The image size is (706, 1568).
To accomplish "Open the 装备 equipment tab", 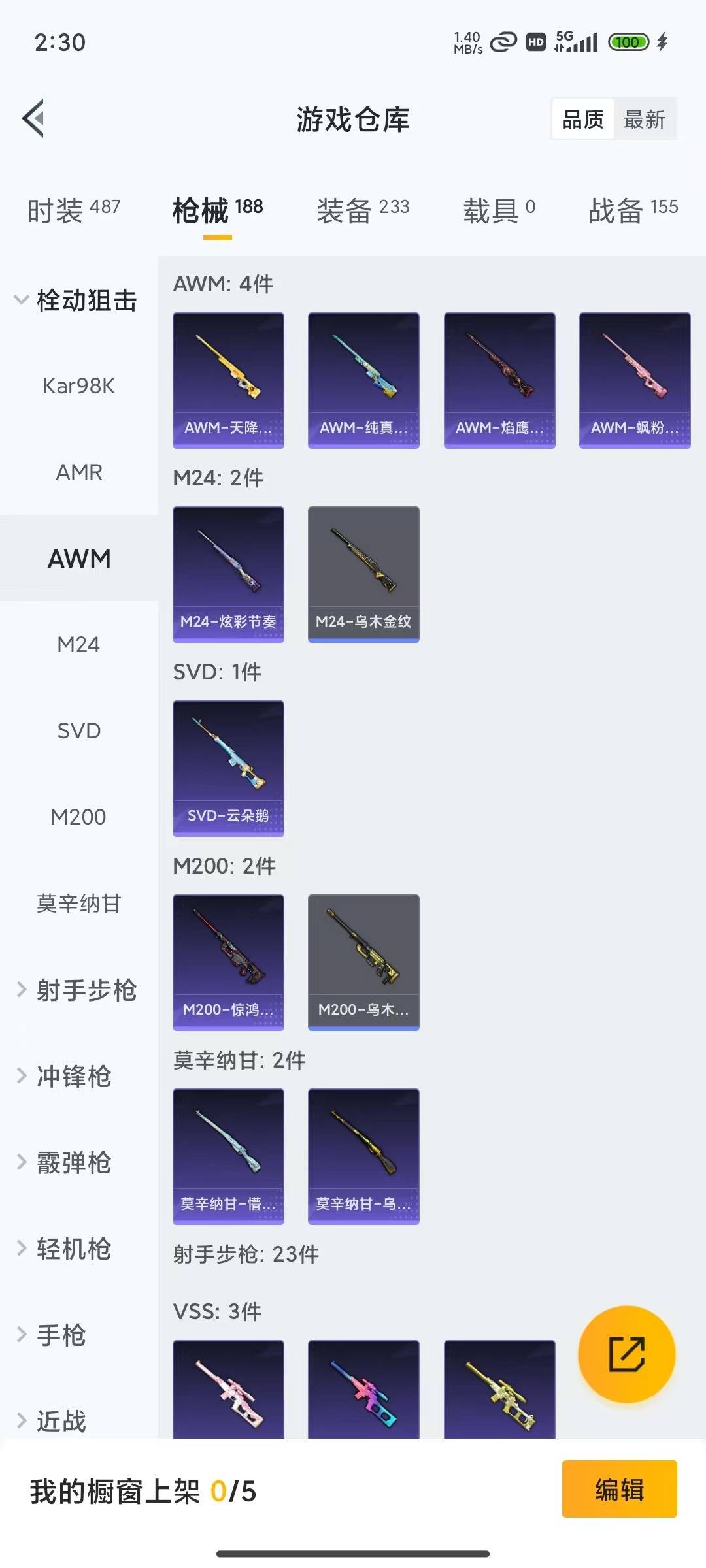I will (x=363, y=209).
